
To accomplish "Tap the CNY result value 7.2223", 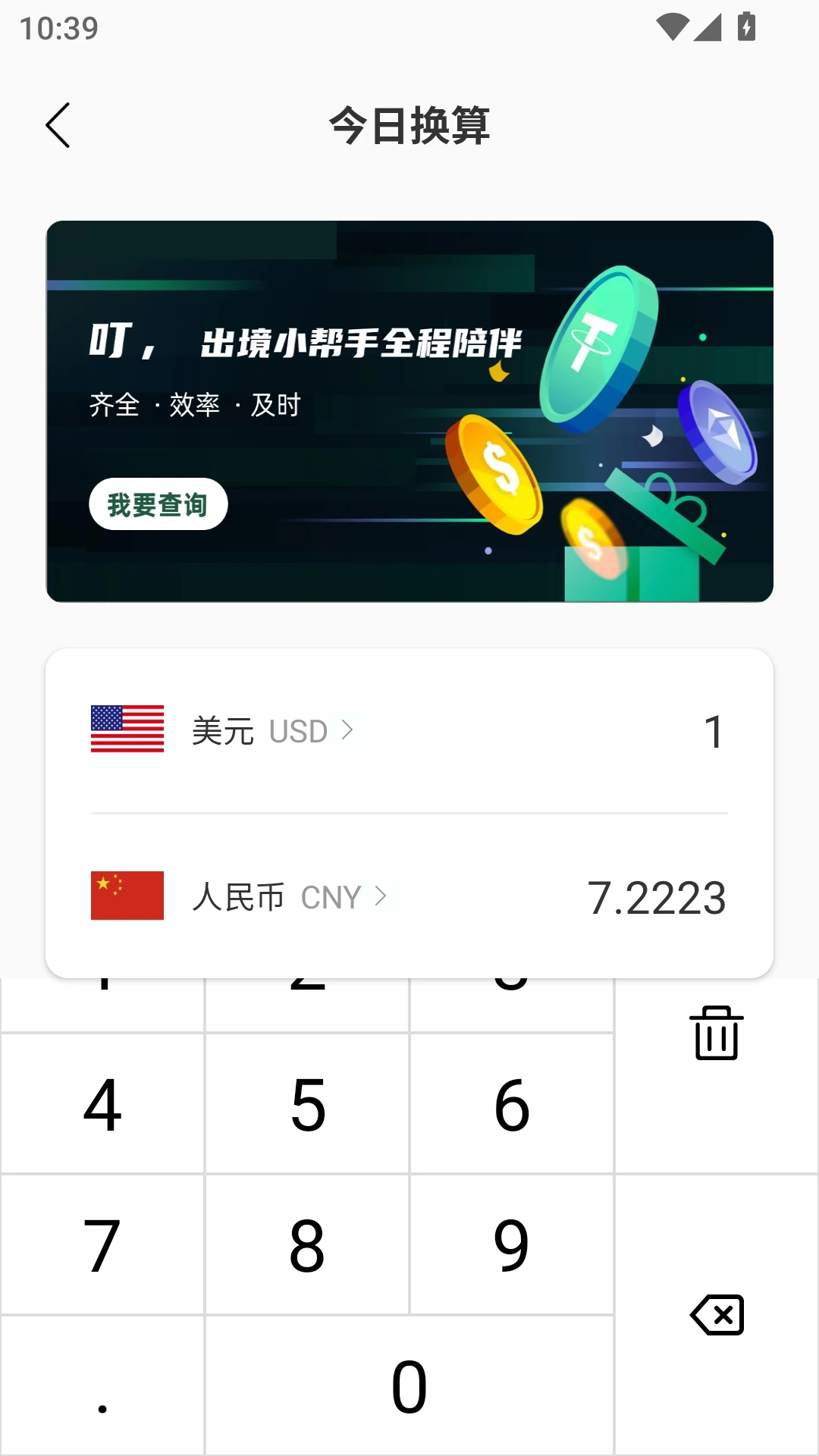I will (x=658, y=897).
